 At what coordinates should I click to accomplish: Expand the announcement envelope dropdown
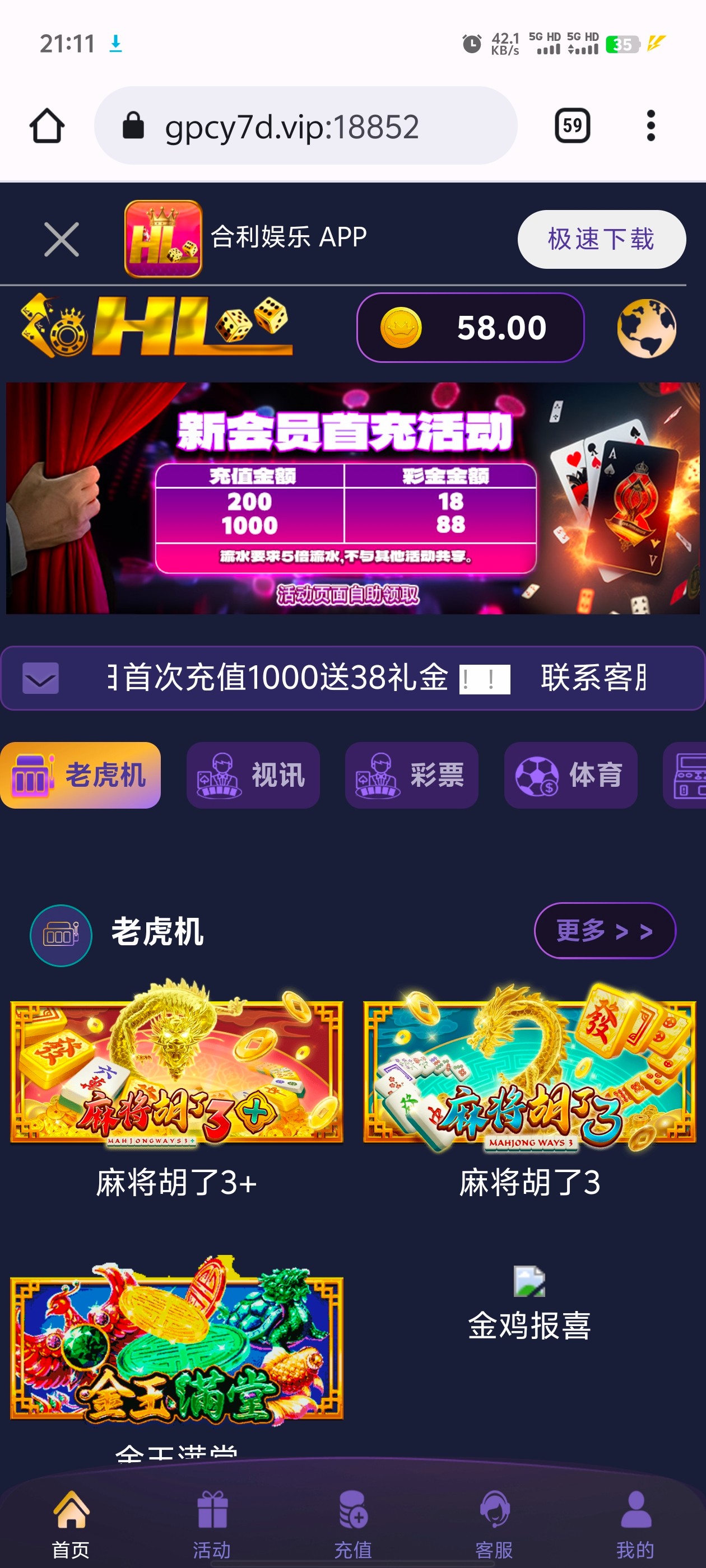[x=41, y=678]
